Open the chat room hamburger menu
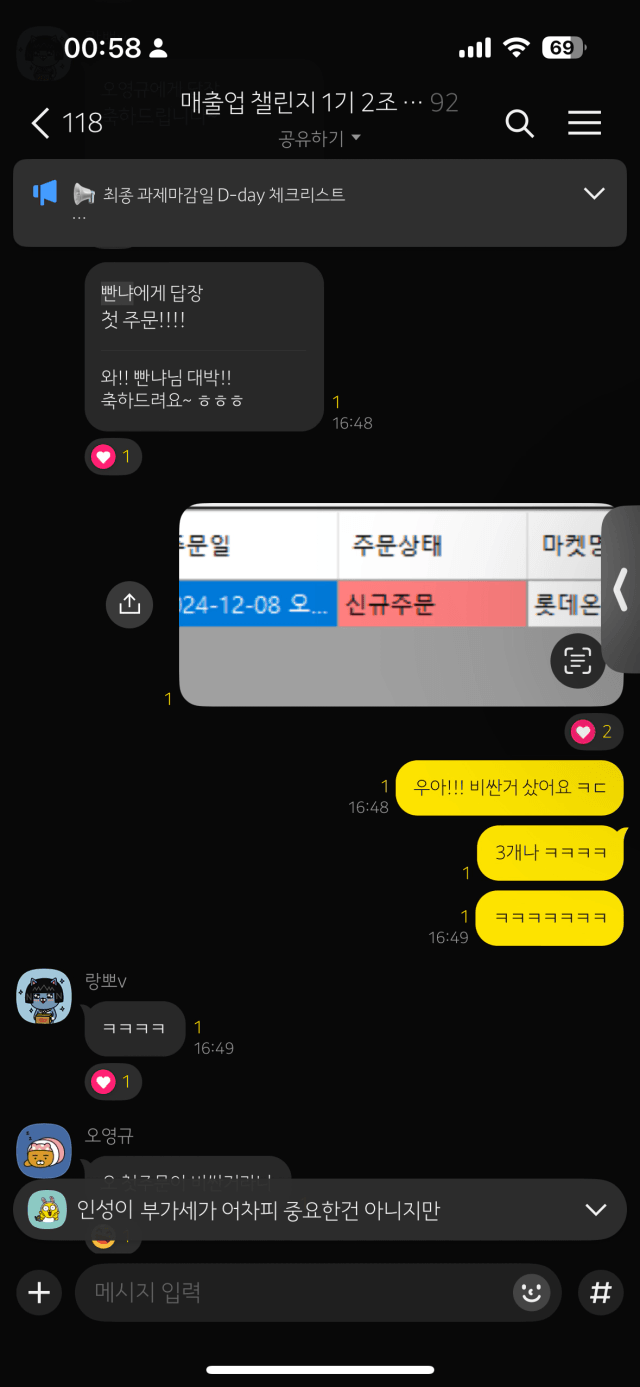The image size is (640, 1387). pyautogui.click(x=584, y=123)
